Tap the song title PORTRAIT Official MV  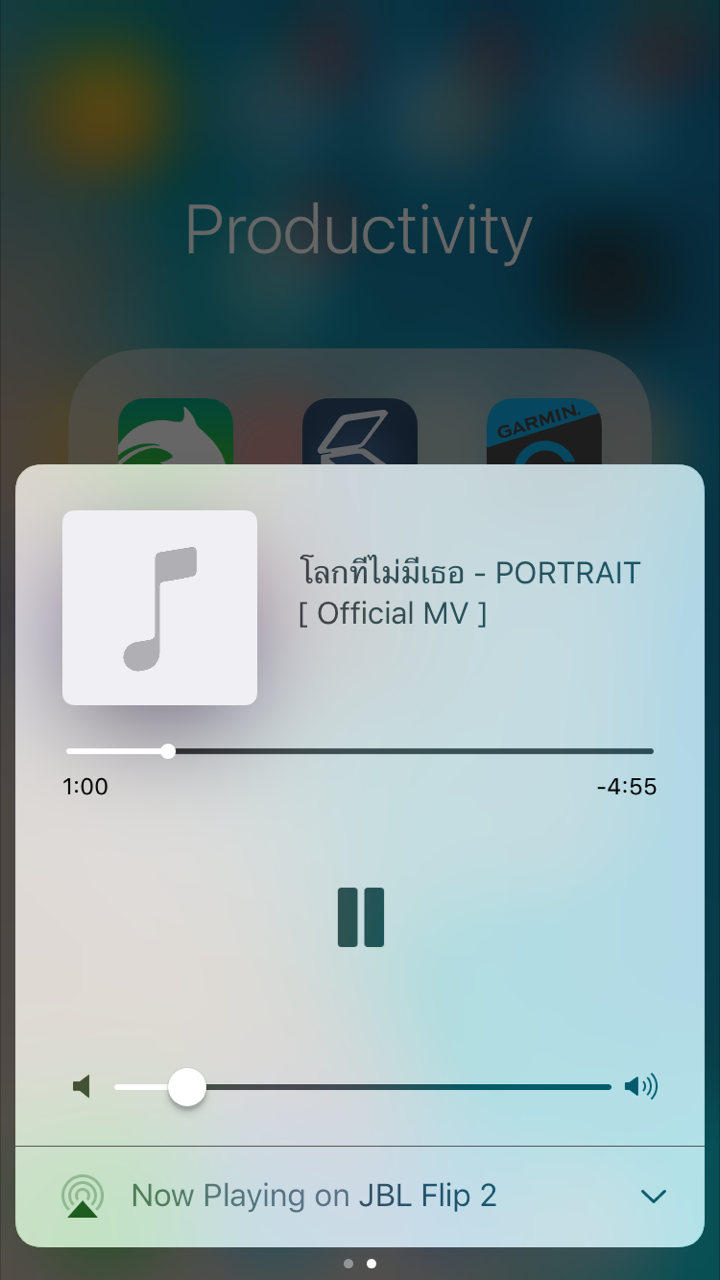tap(469, 593)
